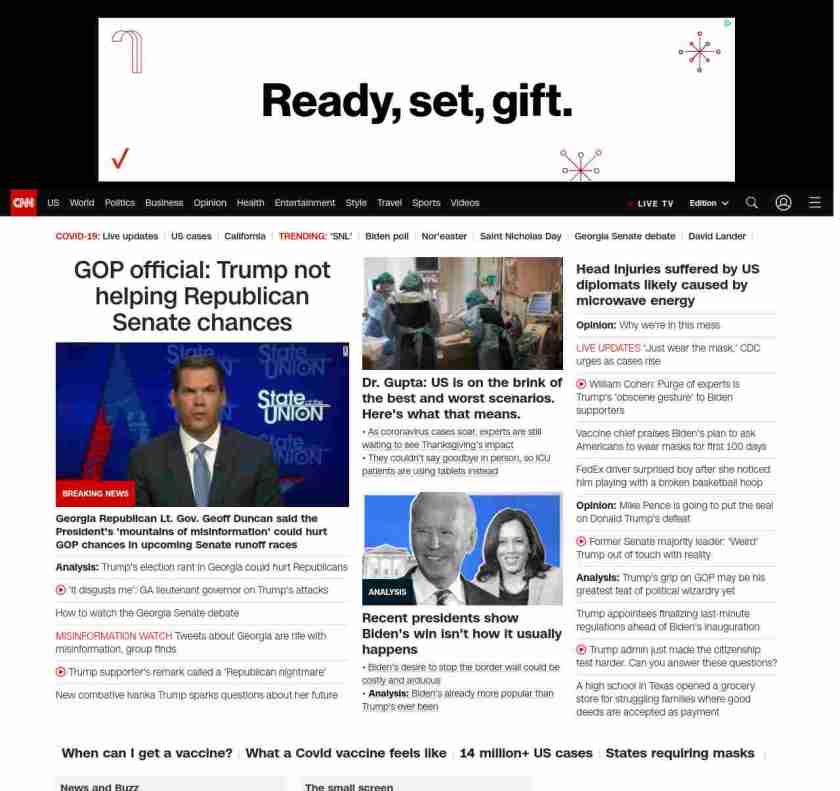Open trending 'SNL' topic
The height and width of the screenshot is (791, 840).
coord(341,236)
